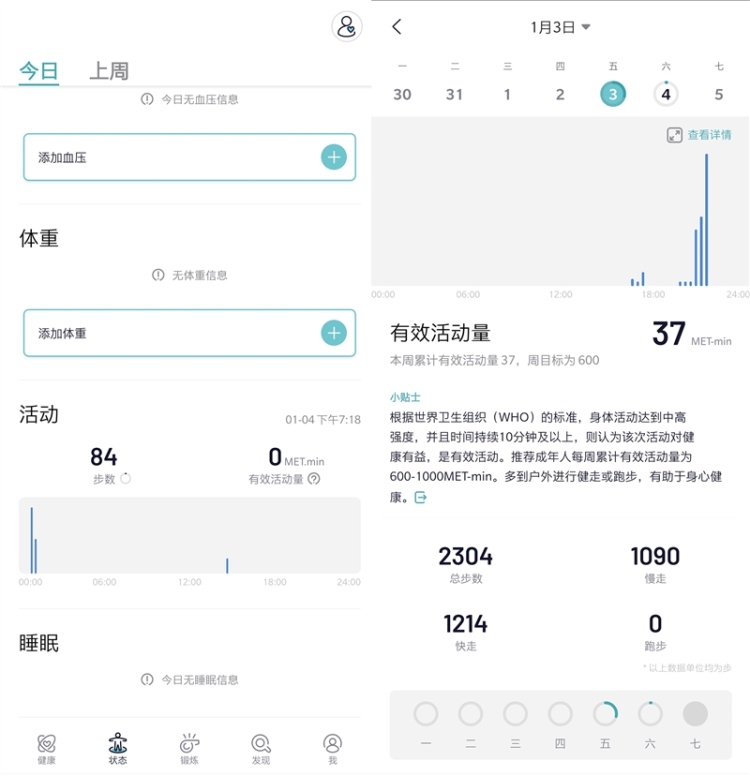Open the profile health icon

[x=346, y=26]
